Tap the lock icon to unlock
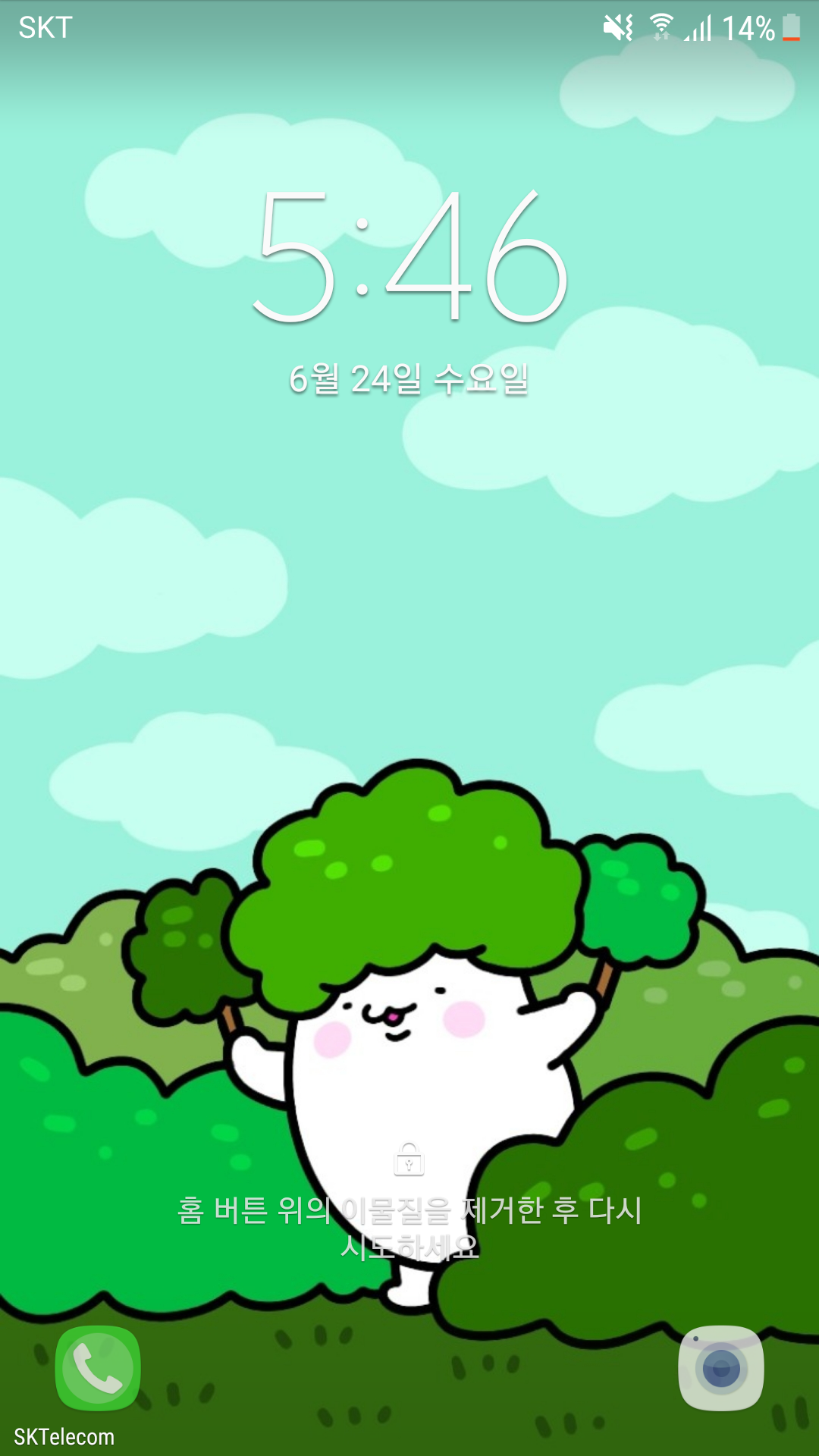The height and width of the screenshot is (1456, 819). 409,1159
